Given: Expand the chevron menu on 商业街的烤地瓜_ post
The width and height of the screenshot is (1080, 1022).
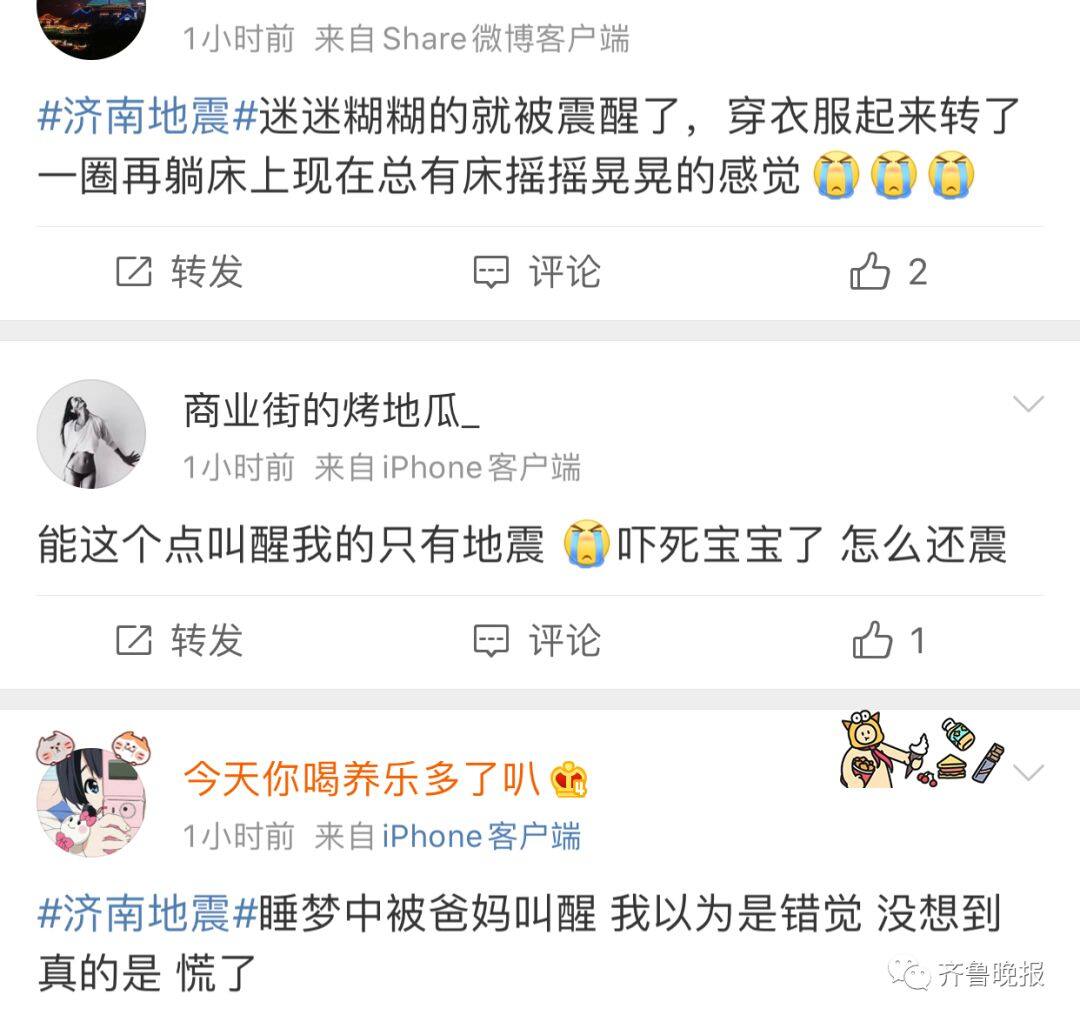Looking at the screenshot, I should coord(1027,404).
